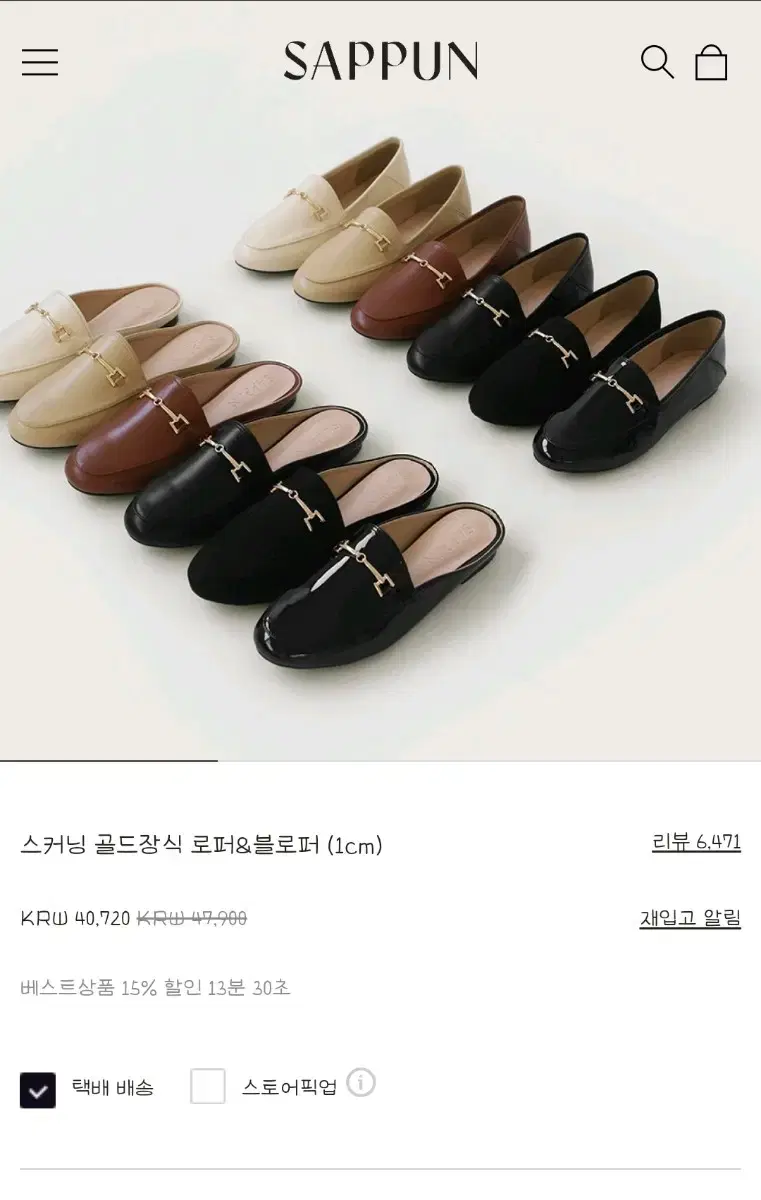Select the magnifier icon in the header
761x1200 pixels.
tap(657, 63)
